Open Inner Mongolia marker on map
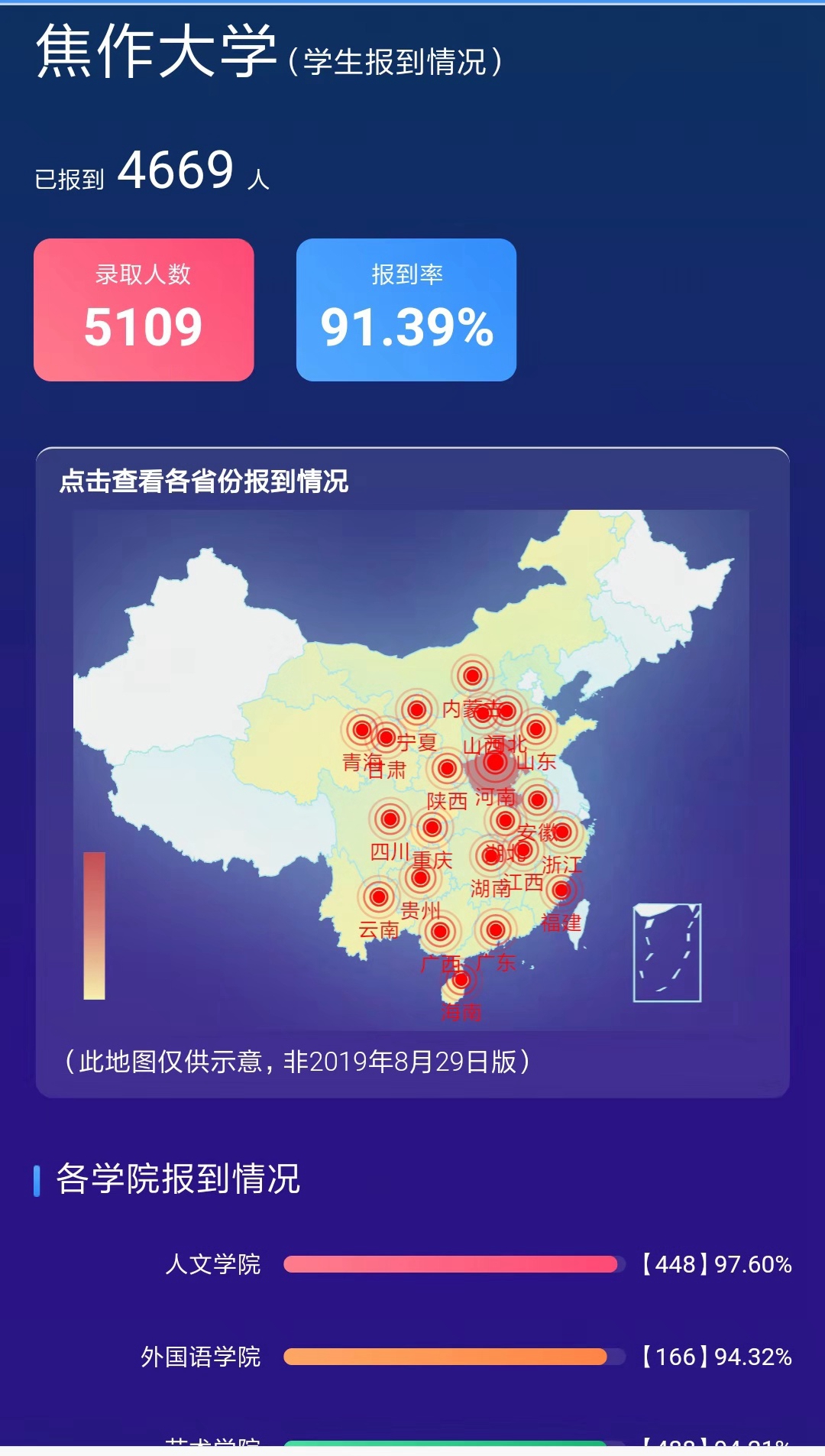The height and width of the screenshot is (1456, 825). tap(472, 676)
